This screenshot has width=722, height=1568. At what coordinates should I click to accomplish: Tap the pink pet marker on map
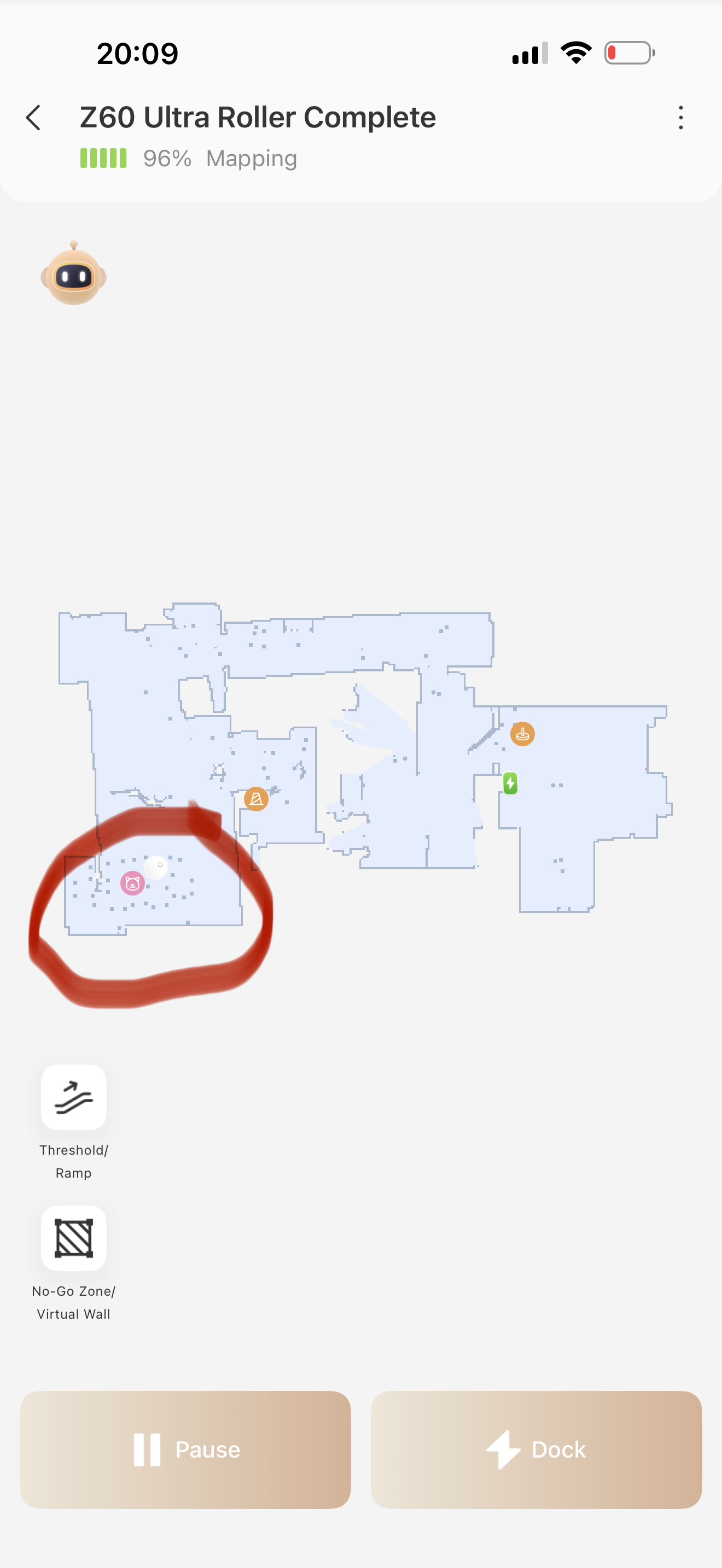click(132, 882)
